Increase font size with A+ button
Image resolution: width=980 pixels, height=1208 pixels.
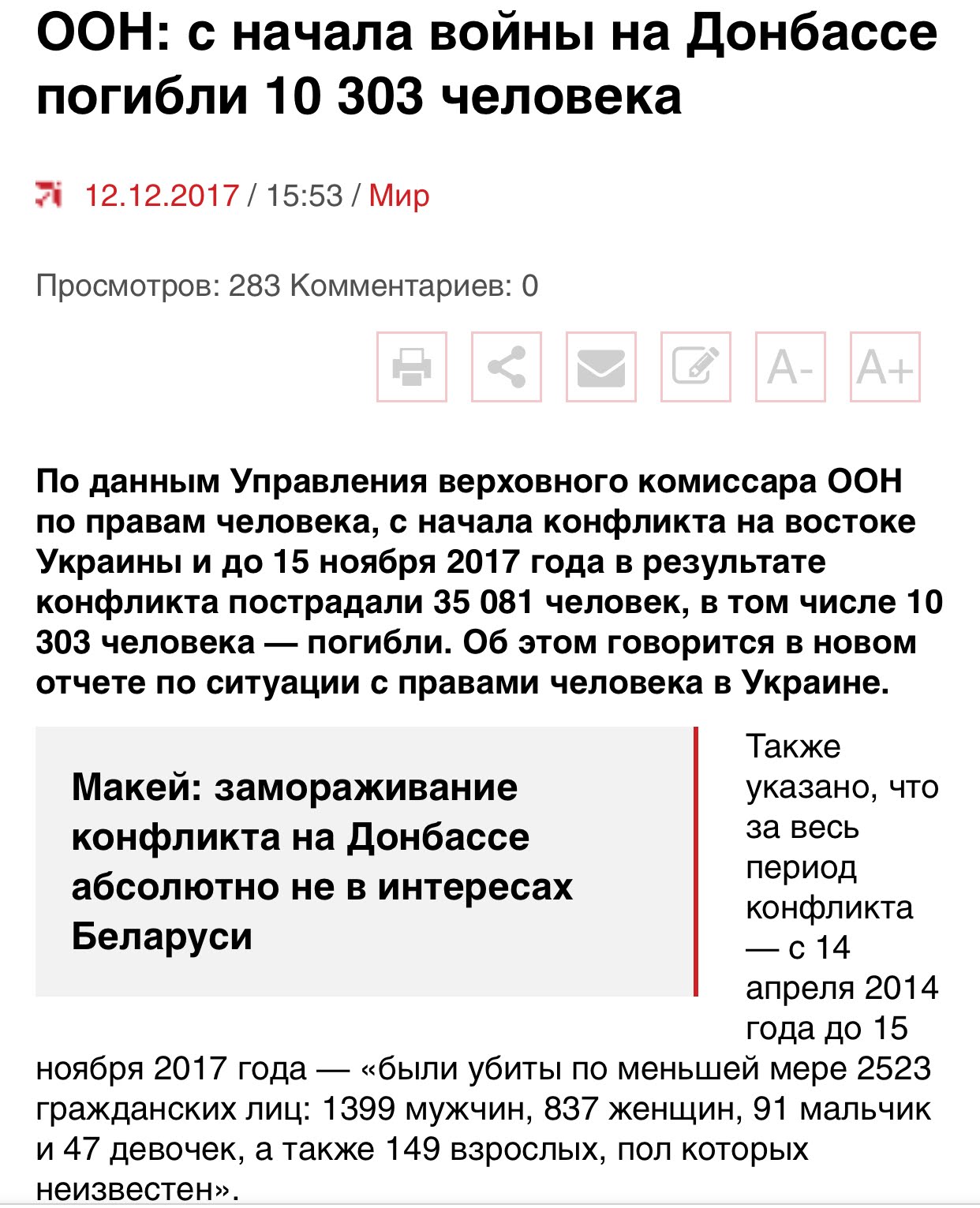click(885, 367)
